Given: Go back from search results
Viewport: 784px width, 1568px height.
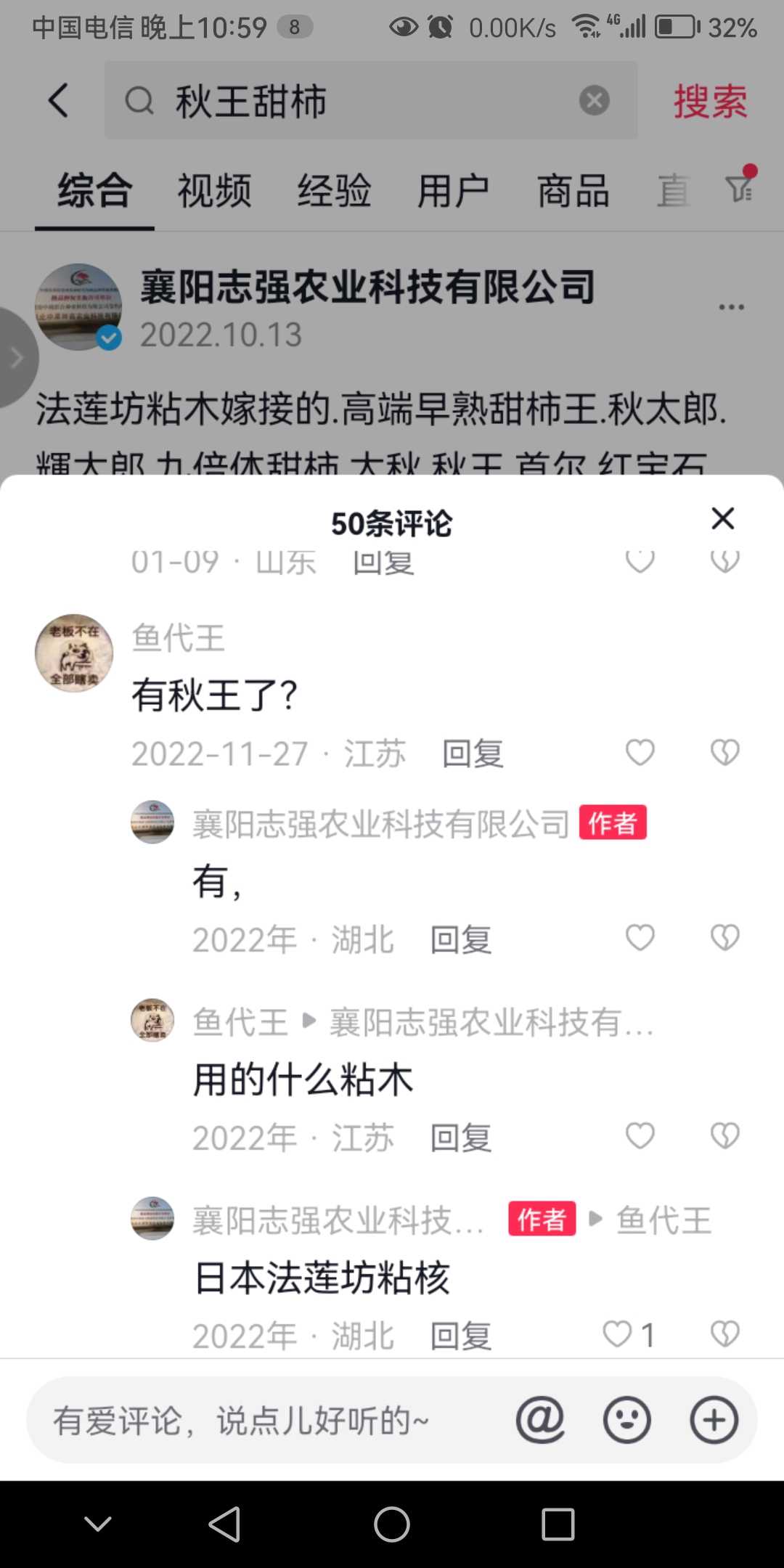Looking at the screenshot, I should pos(59,100).
